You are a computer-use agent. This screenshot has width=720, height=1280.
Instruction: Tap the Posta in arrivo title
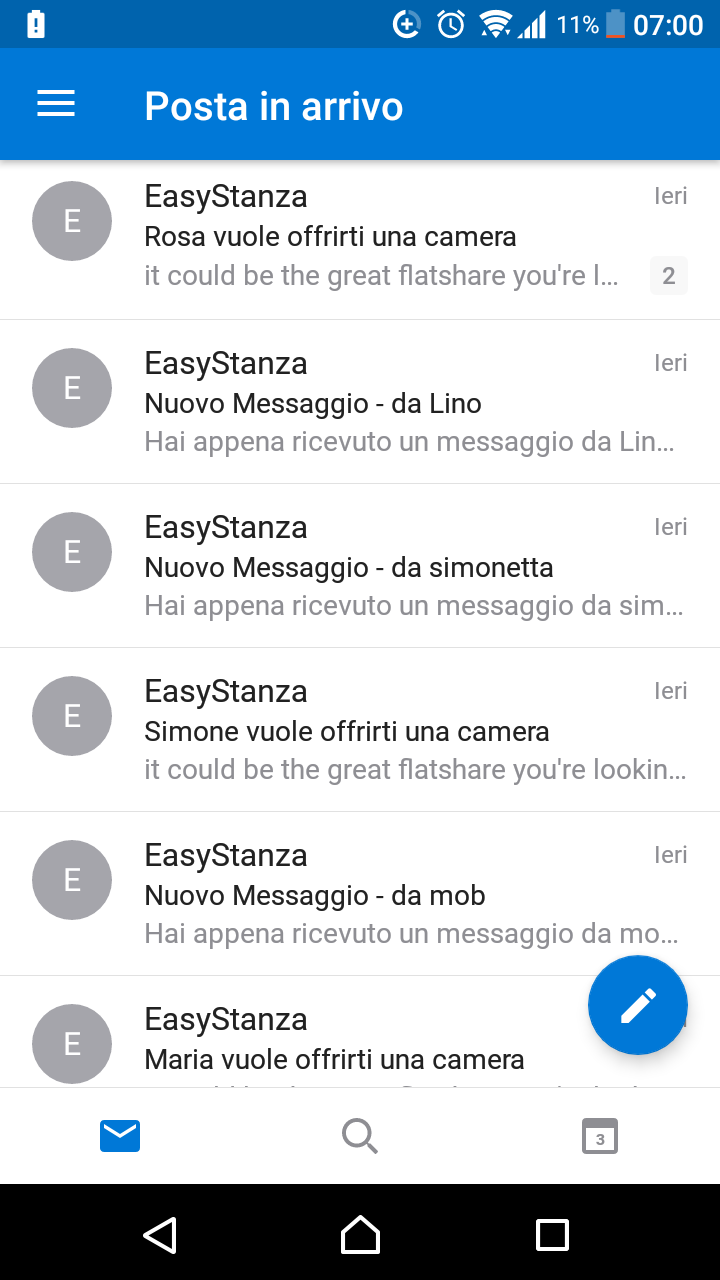click(273, 104)
